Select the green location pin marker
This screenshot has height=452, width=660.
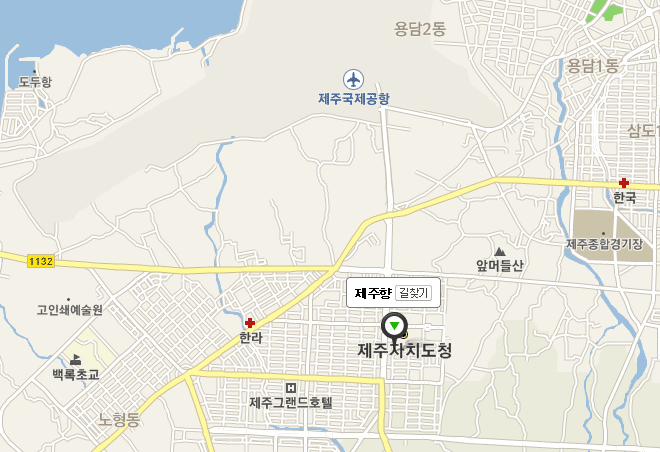(395, 326)
